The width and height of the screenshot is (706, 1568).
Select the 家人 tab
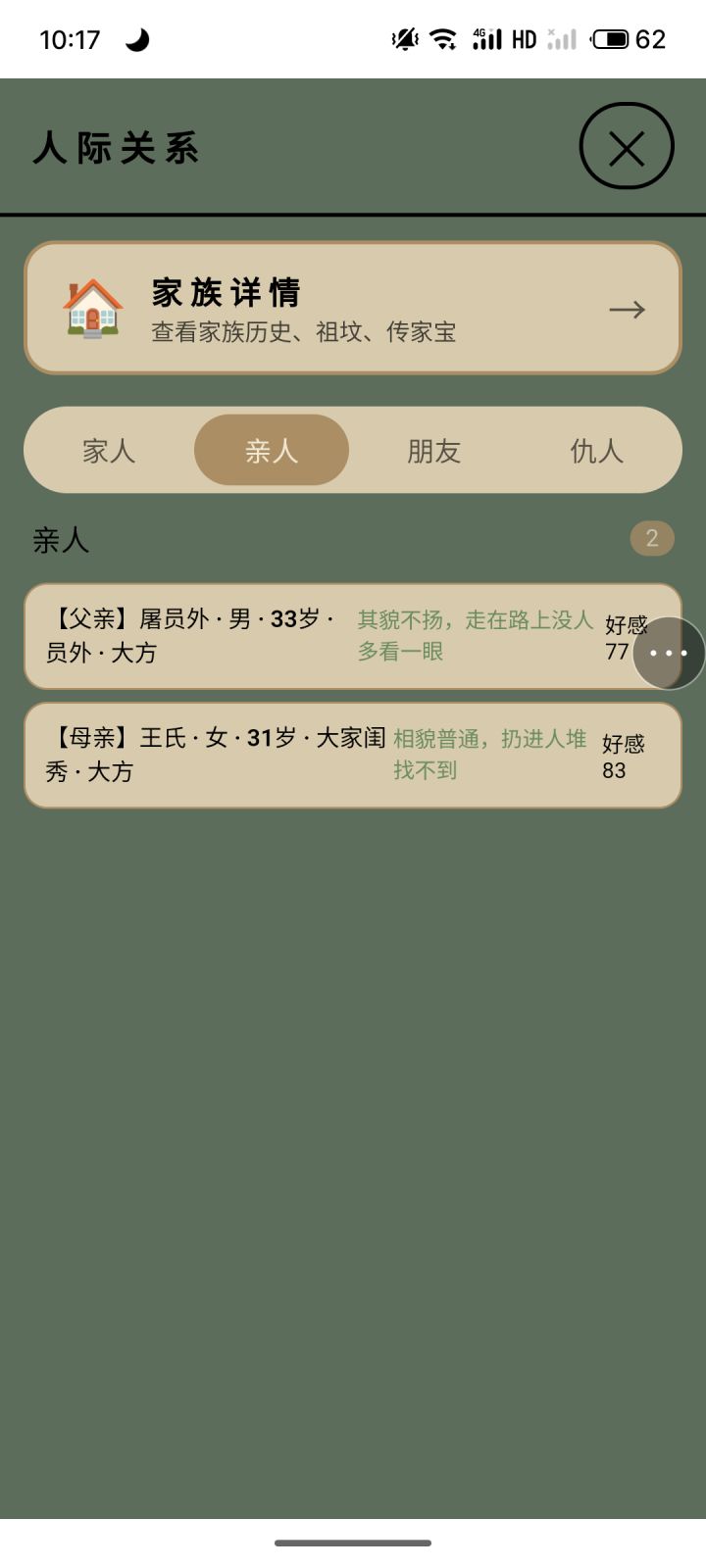109,450
